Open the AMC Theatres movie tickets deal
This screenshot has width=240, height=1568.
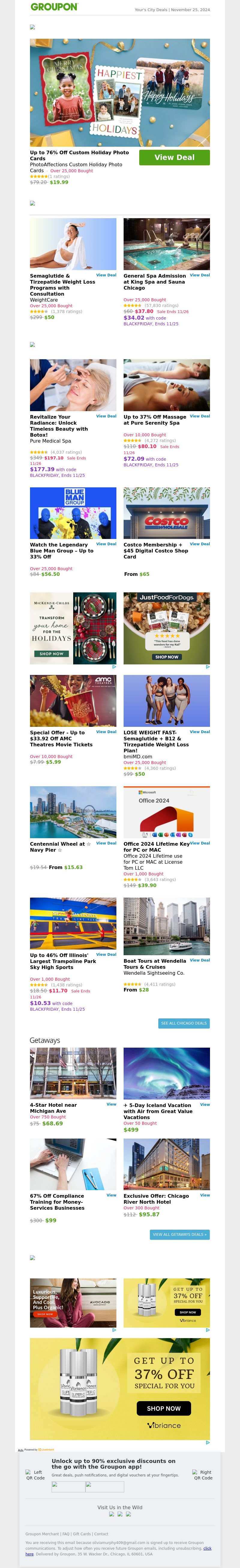[106, 732]
